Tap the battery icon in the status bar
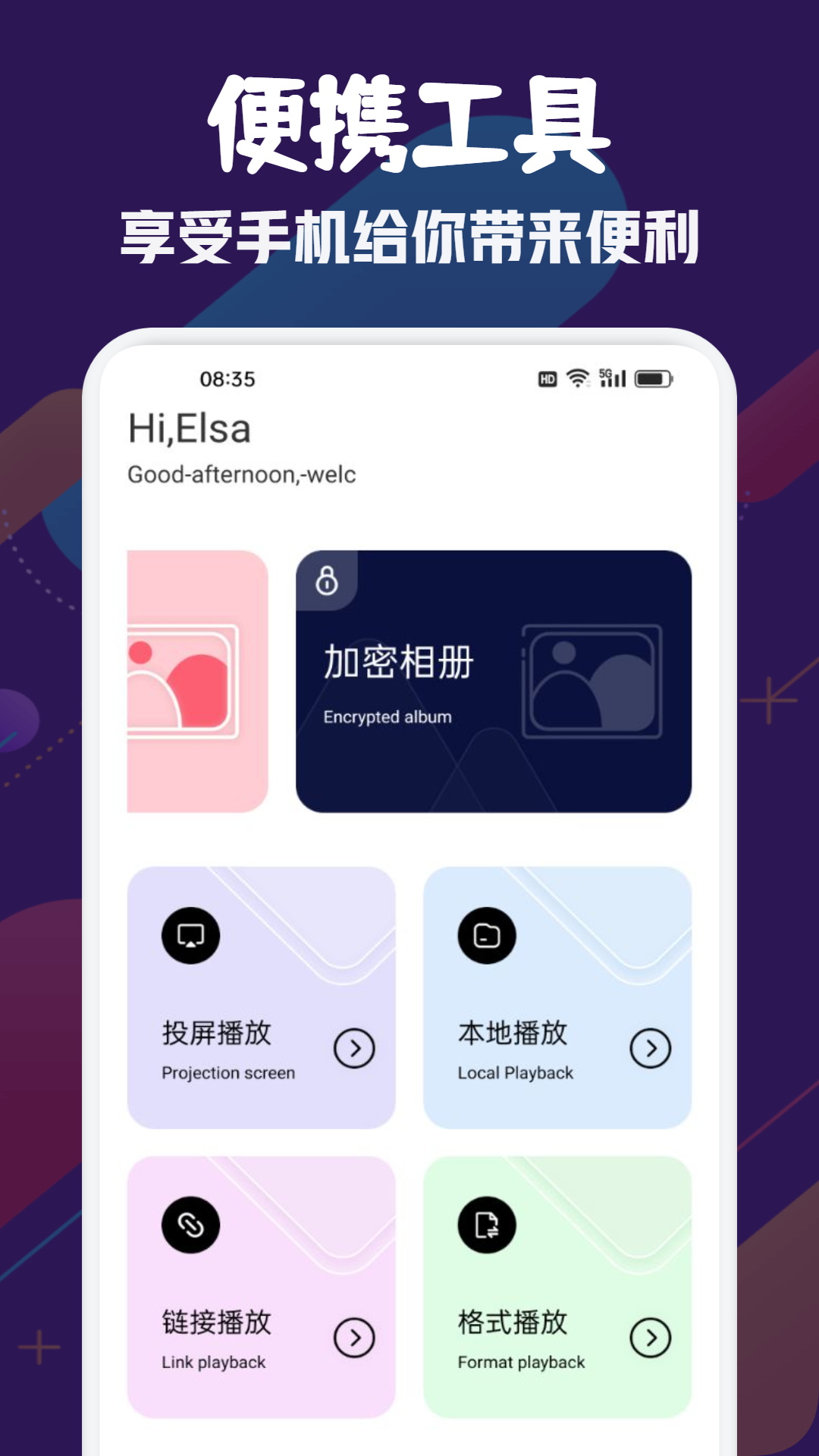 (x=654, y=378)
